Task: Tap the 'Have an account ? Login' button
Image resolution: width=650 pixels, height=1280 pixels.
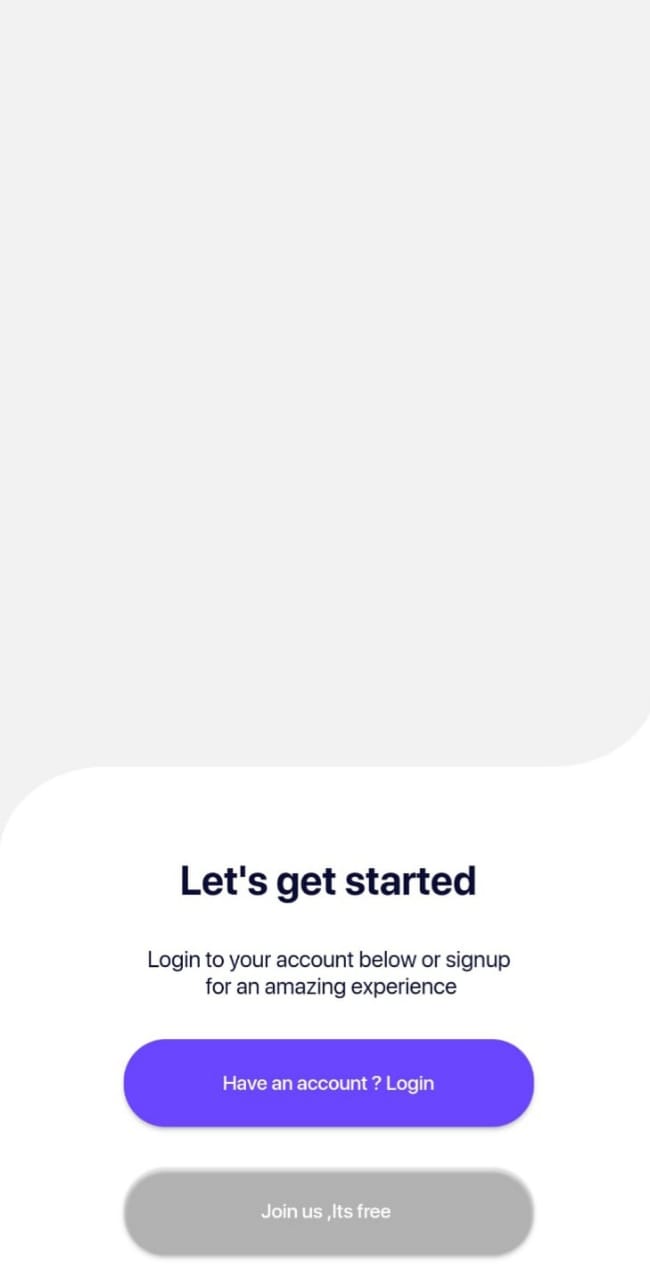Action: (x=328, y=1083)
